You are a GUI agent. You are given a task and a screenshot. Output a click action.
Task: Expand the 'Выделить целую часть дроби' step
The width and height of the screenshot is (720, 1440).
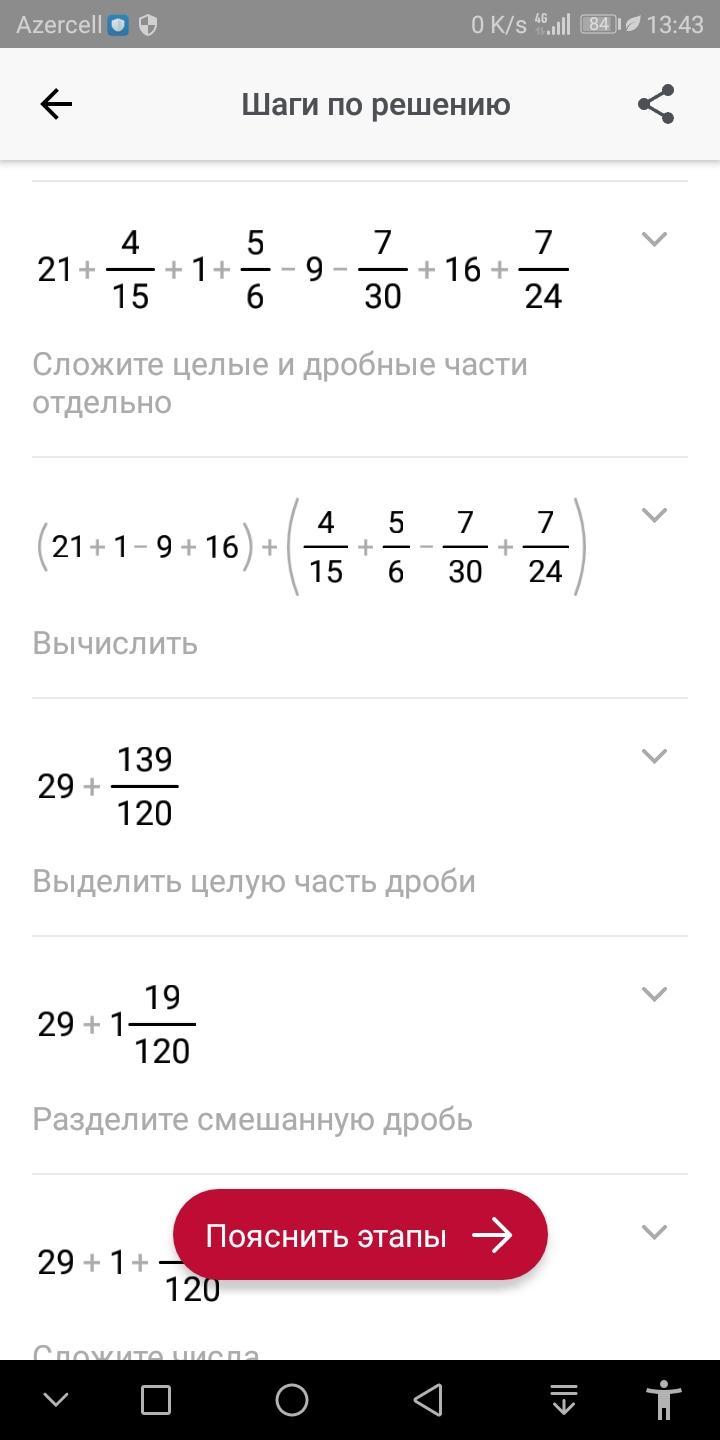tap(654, 756)
